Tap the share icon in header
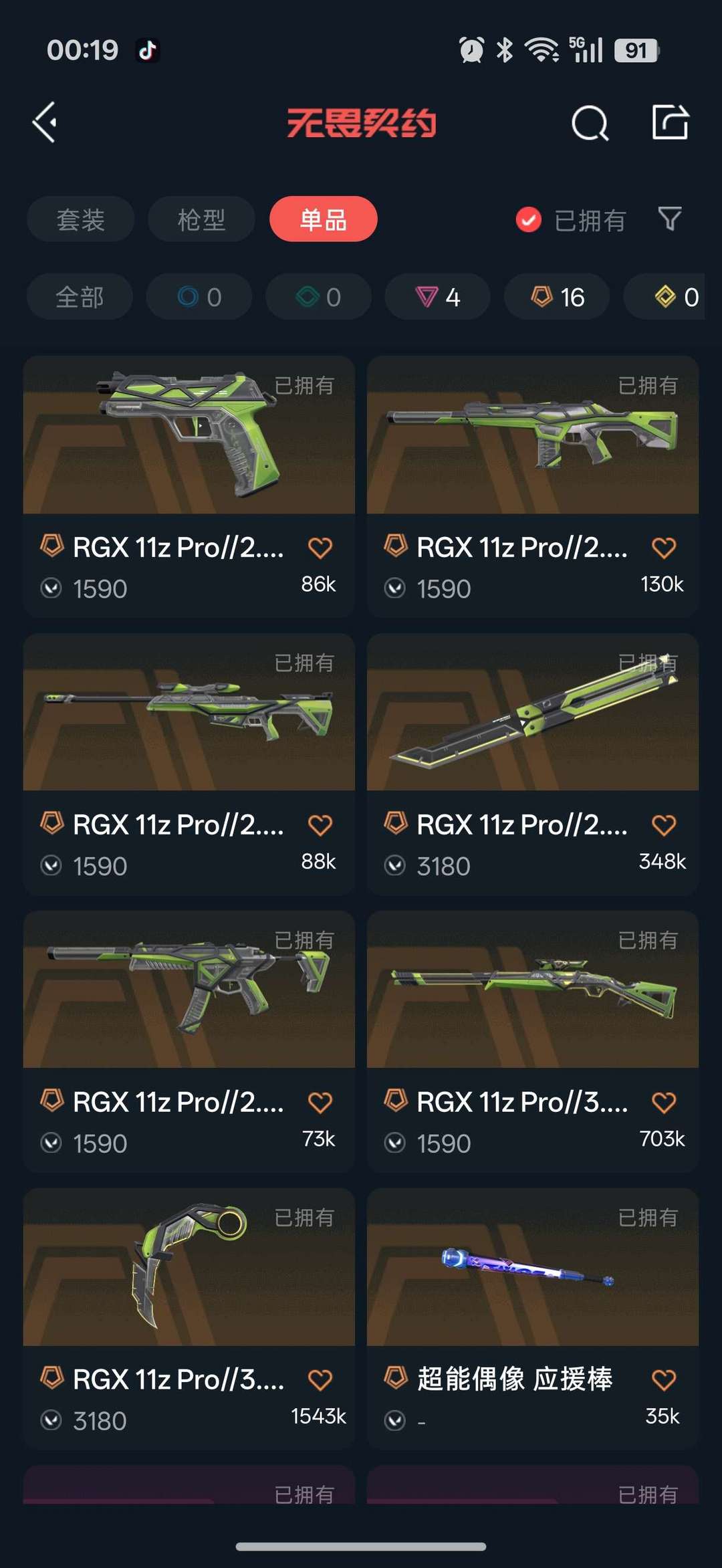The image size is (722, 1568). [670, 122]
